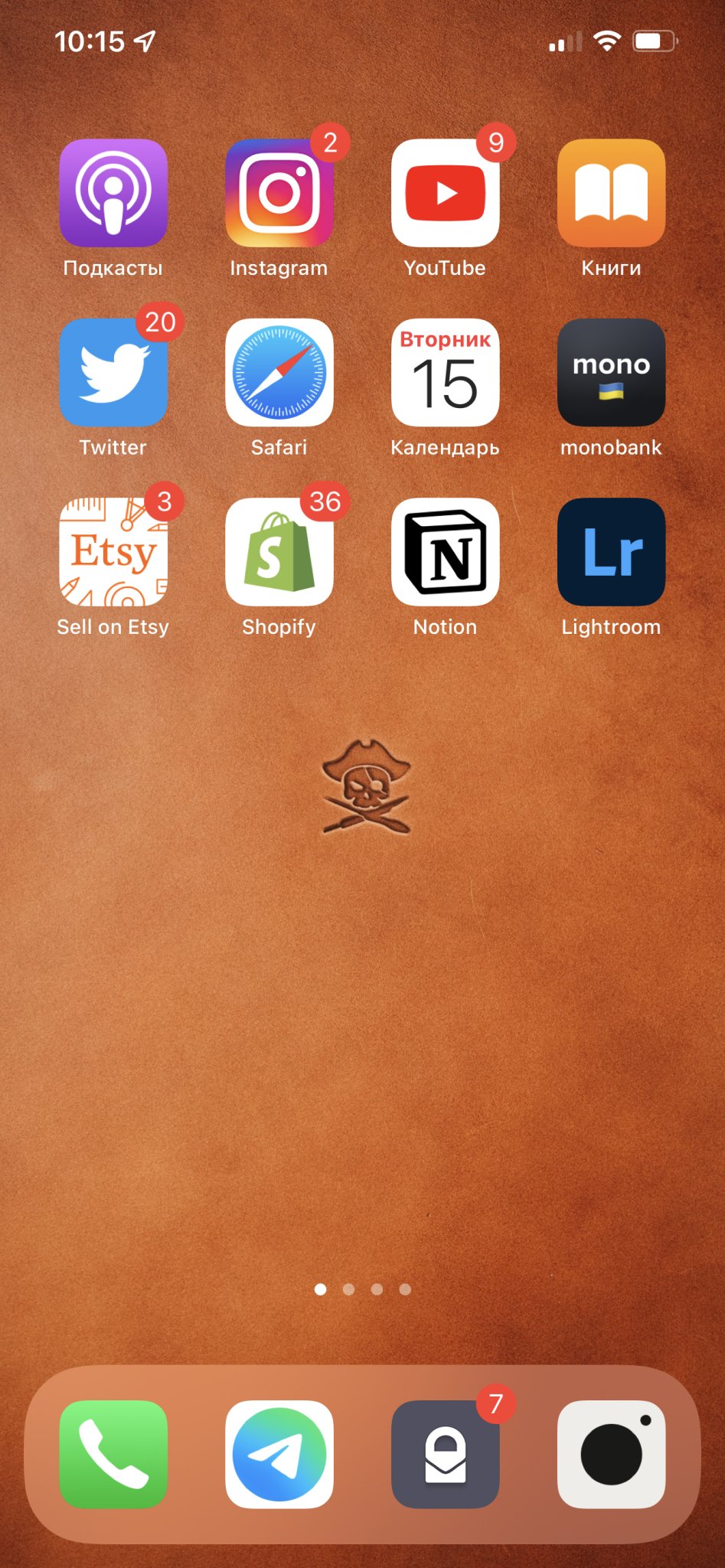The height and width of the screenshot is (1568, 725).
Task: Open the mail app with 7 badge
Action: pyautogui.click(x=445, y=1454)
